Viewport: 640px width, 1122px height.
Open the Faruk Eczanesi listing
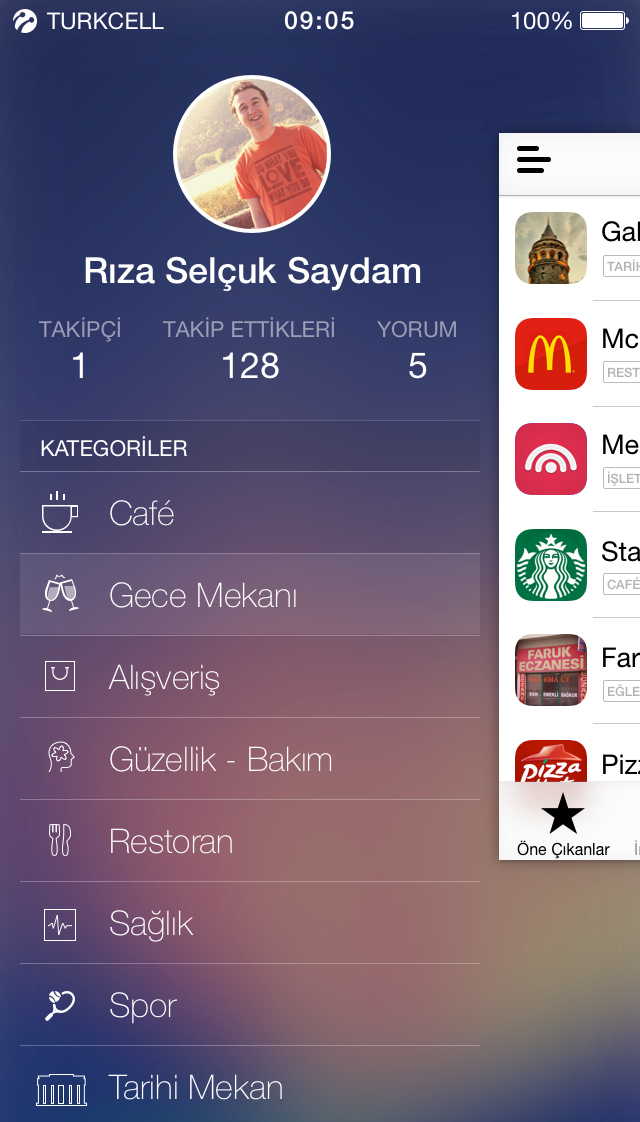(x=570, y=670)
